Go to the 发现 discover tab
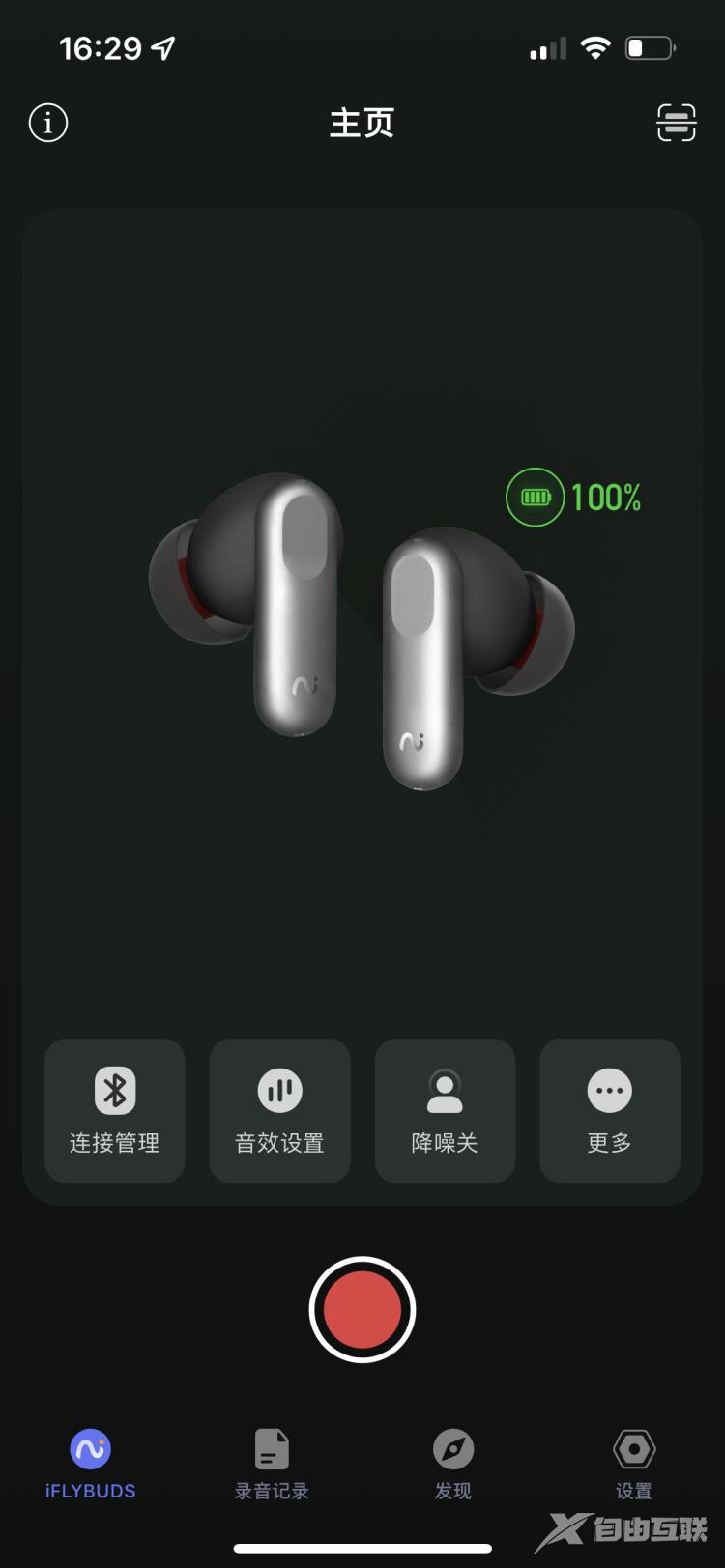The height and width of the screenshot is (1568, 725). [452, 1464]
